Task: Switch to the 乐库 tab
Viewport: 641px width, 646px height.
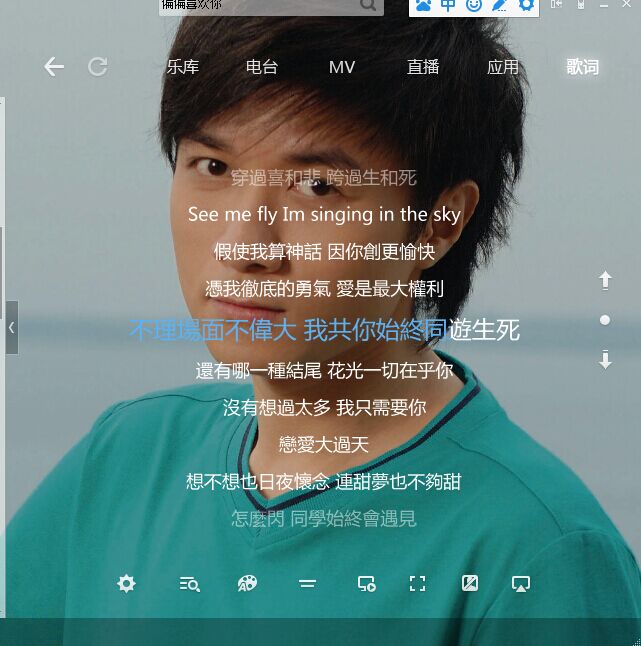Action: (183, 67)
